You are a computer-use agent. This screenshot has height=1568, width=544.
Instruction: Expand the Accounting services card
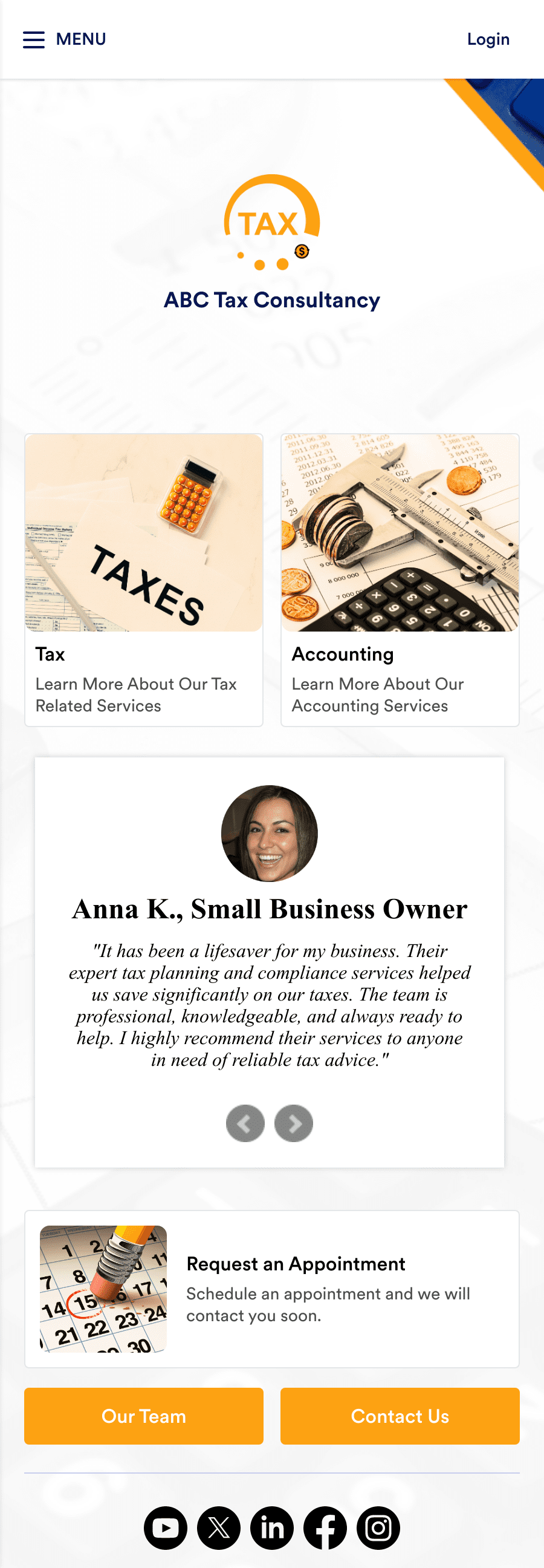(400, 578)
